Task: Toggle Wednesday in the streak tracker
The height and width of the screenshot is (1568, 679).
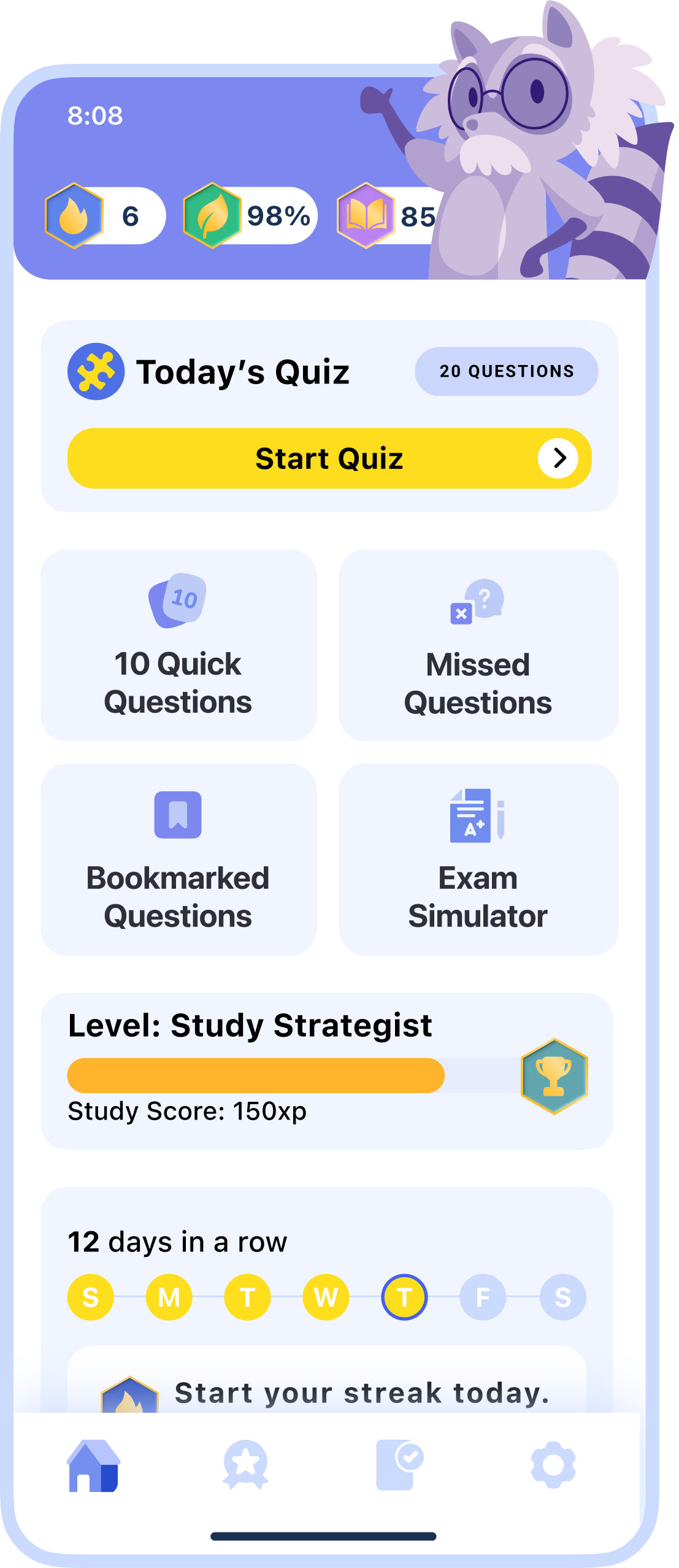Action: point(325,1297)
